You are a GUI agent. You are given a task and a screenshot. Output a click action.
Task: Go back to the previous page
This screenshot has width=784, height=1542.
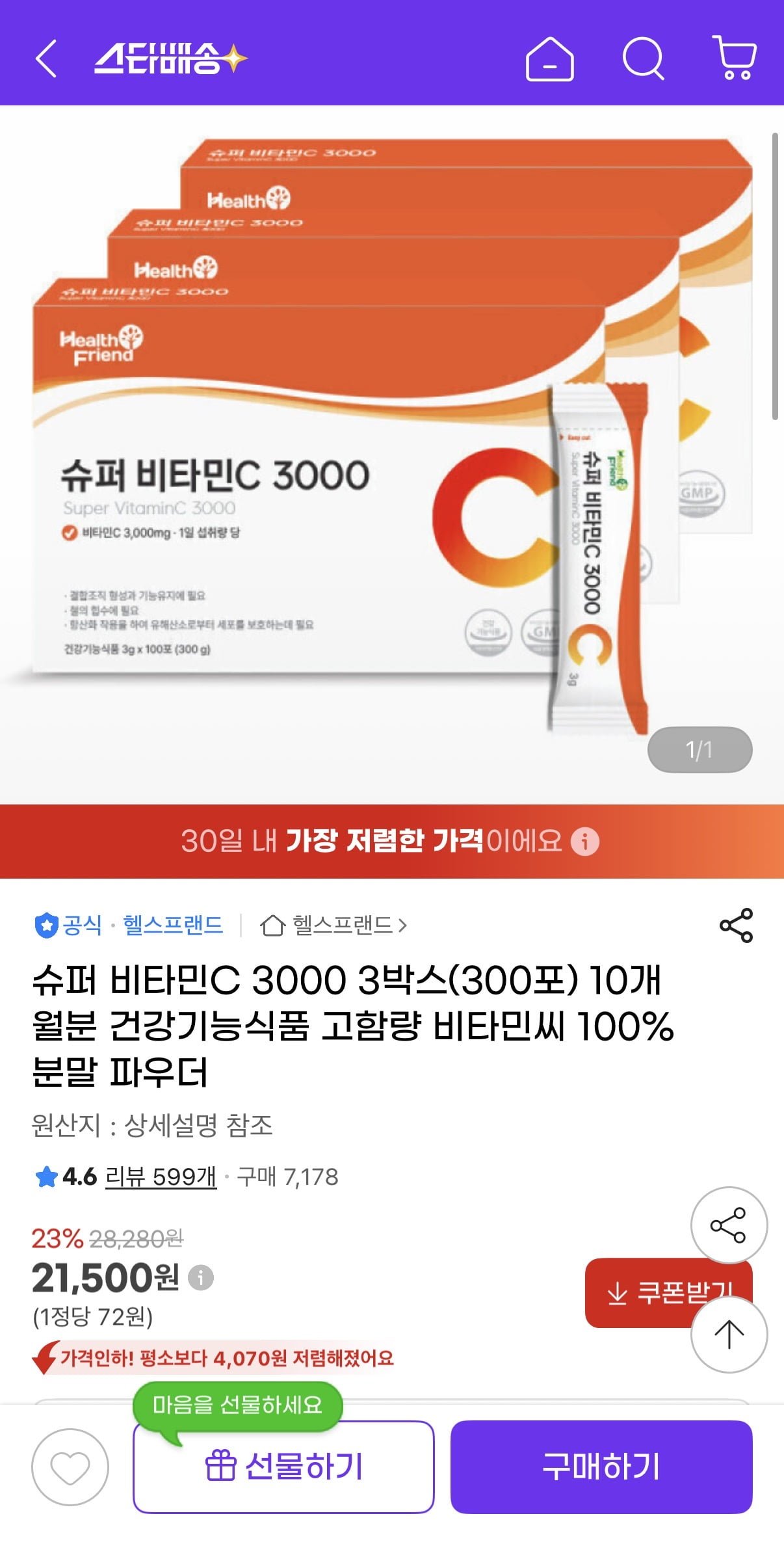tap(46, 59)
